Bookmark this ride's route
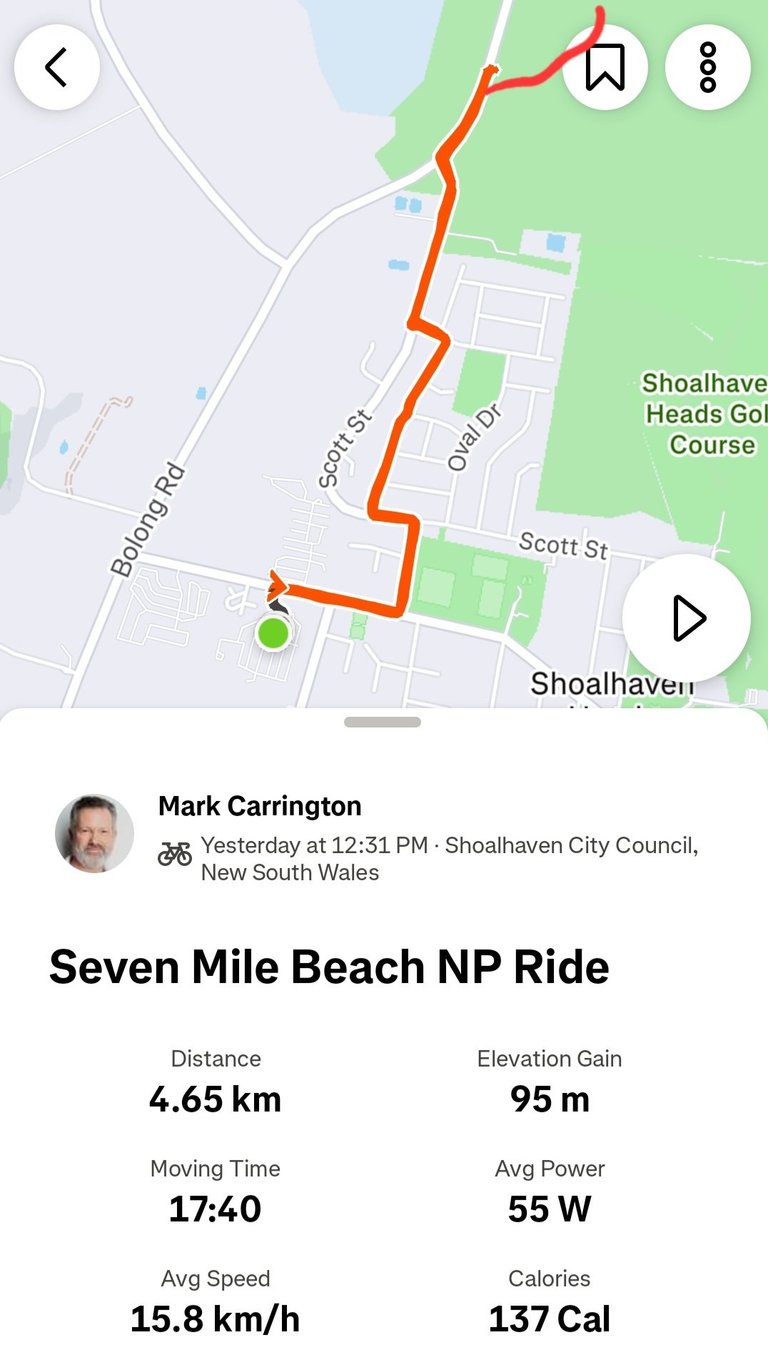This screenshot has width=768, height=1365. 605,67
